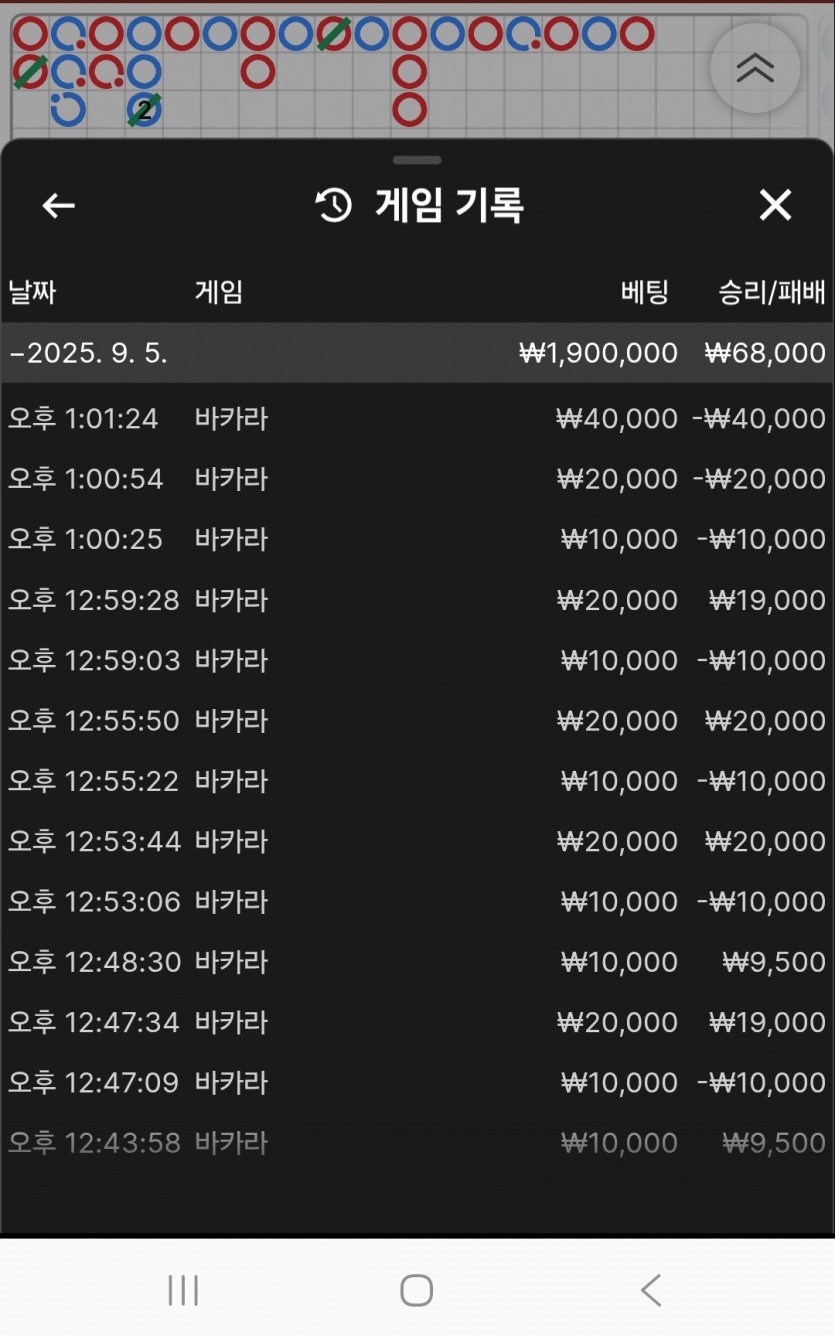Show the 오후 12:48:30 바카라 round
835x1336 pixels.
pyautogui.click(x=417, y=962)
